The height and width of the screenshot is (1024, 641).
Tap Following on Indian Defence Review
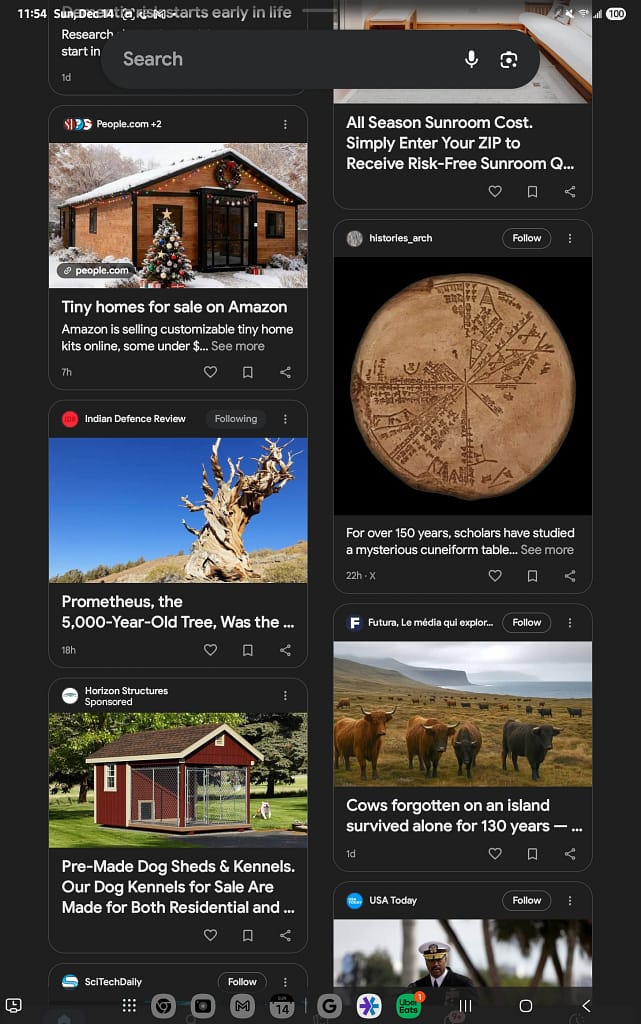(x=236, y=419)
